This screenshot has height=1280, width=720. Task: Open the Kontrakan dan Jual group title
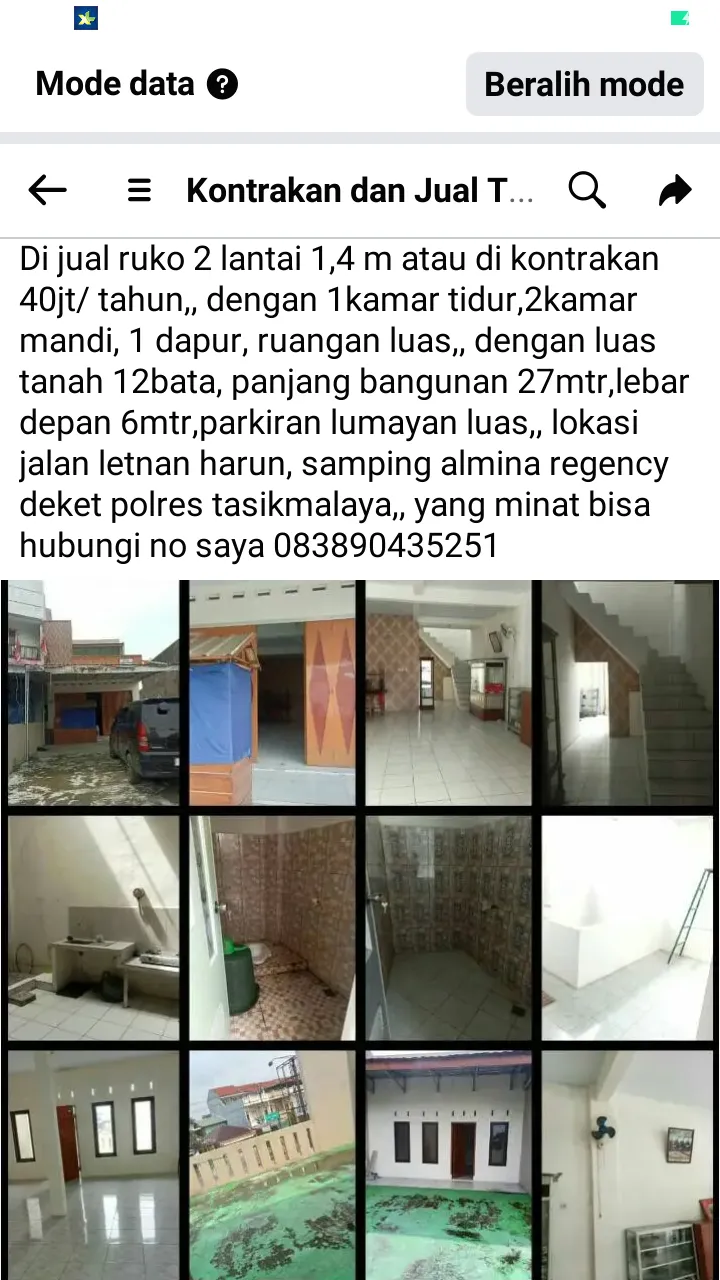(360, 190)
